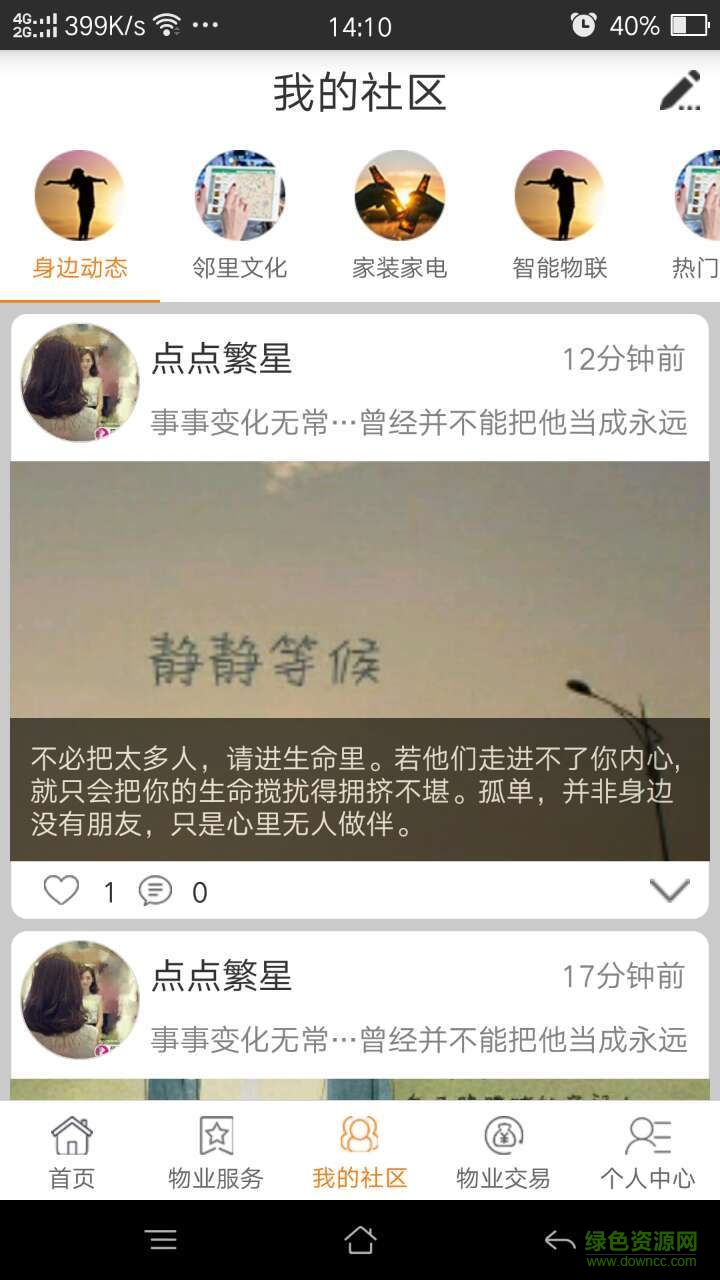Image resolution: width=720 pixels, height=1280 pixels.
Task: Switch to the 物业服务 tab
Action: (216, 1152)
